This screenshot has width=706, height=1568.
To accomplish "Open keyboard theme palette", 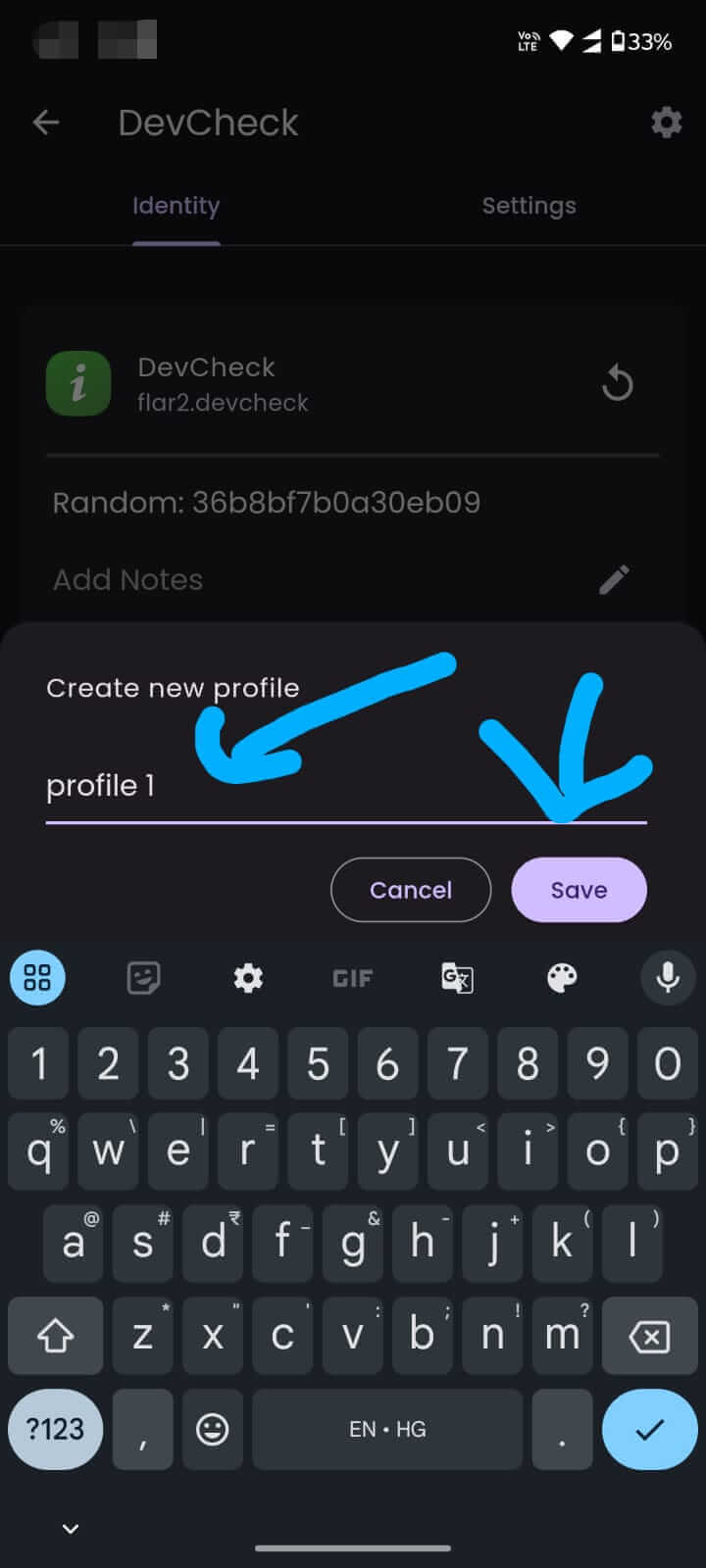I will pyautogui.click(x=562, y=978).
